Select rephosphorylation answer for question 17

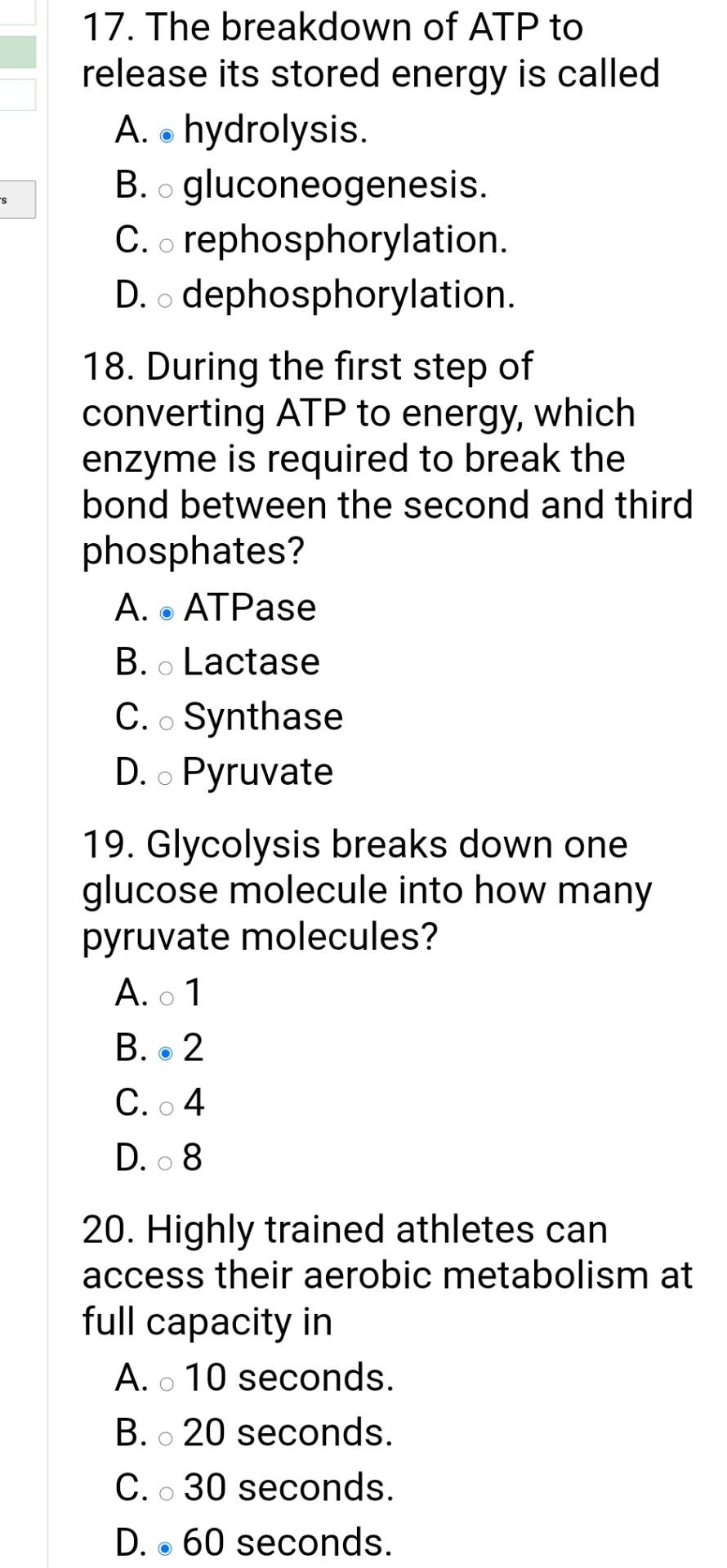[x=167, y=243]
